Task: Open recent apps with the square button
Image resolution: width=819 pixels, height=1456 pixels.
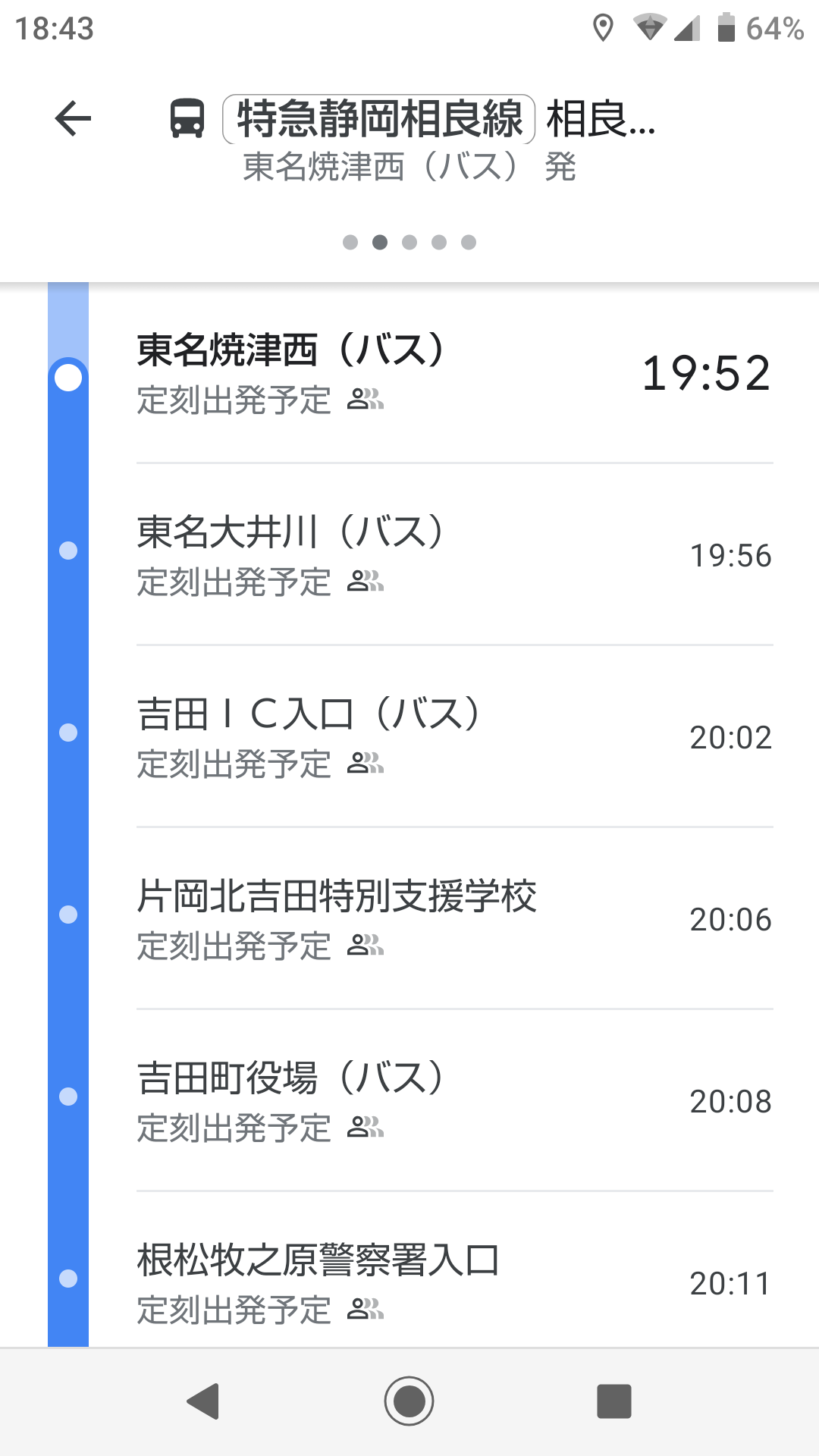Action: point(613,1401)
